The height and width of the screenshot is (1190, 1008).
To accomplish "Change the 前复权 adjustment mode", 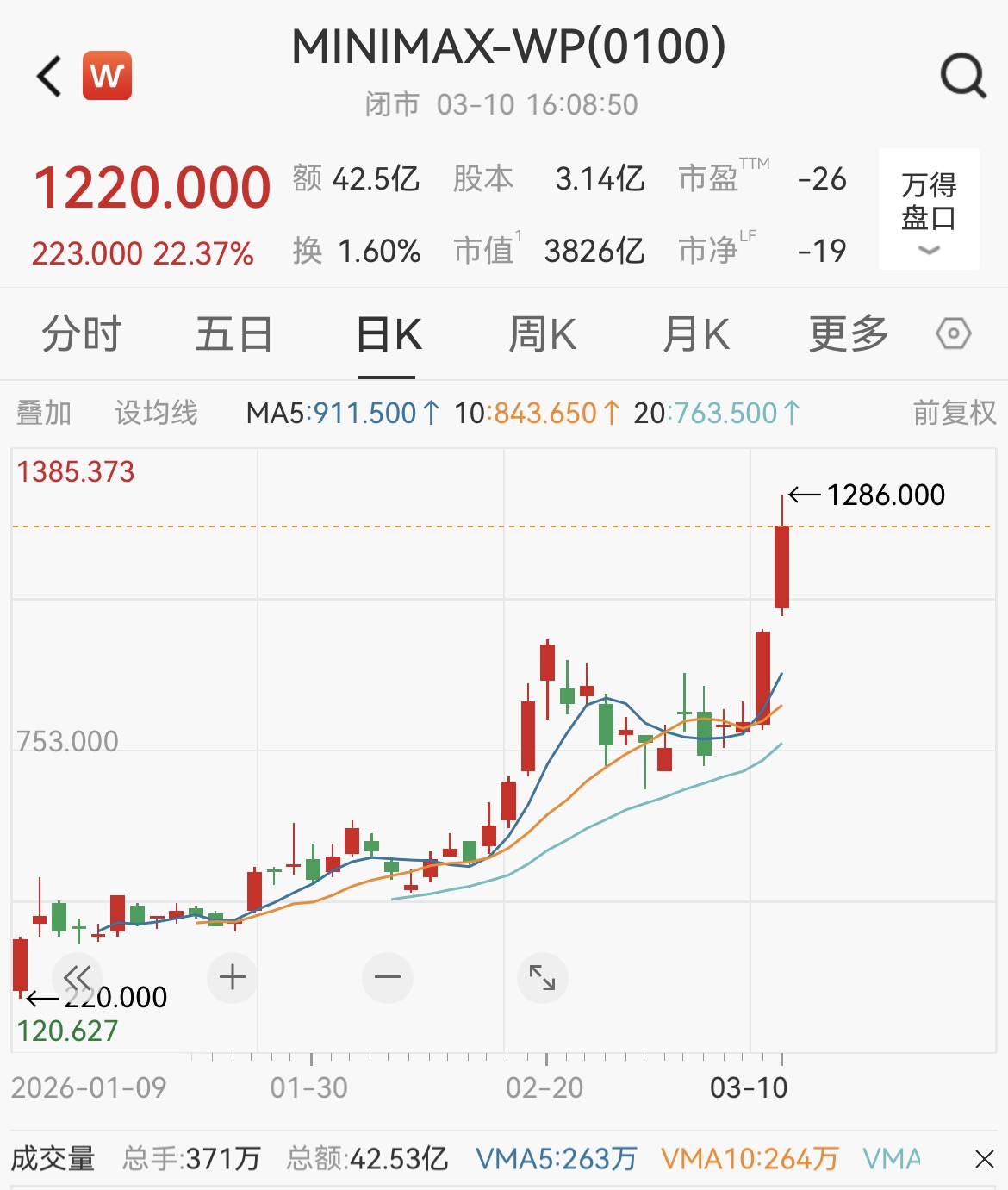I will click(x=954, y=414).
